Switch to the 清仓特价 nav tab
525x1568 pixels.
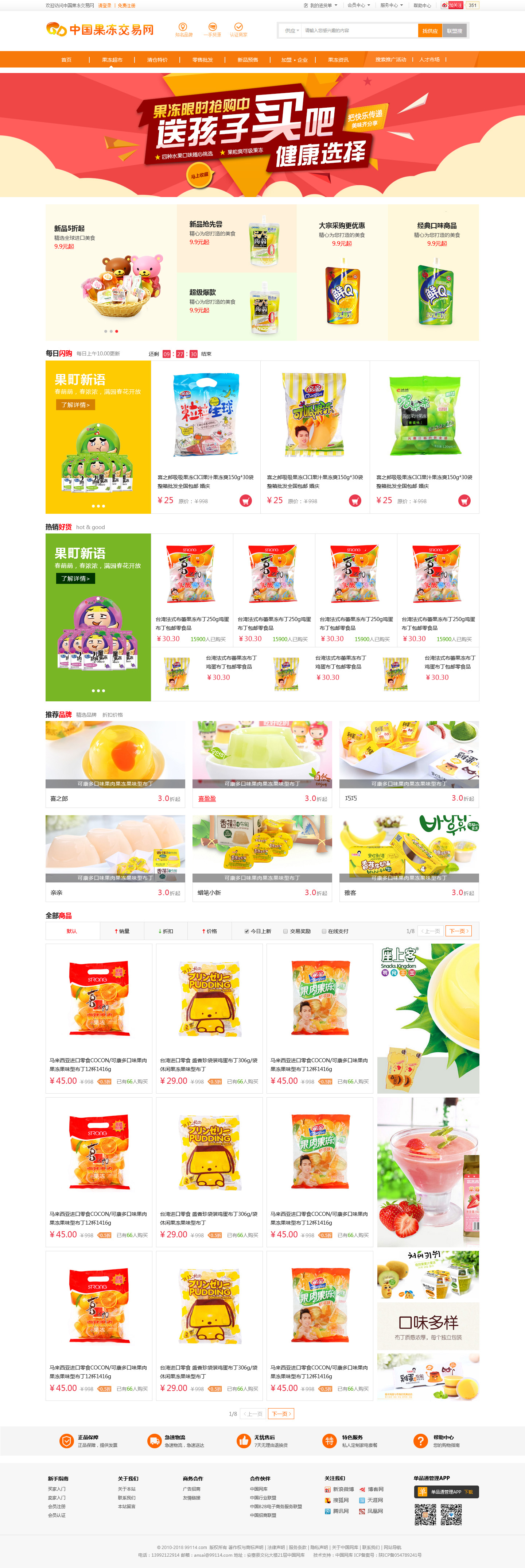(x=157, y=59)
